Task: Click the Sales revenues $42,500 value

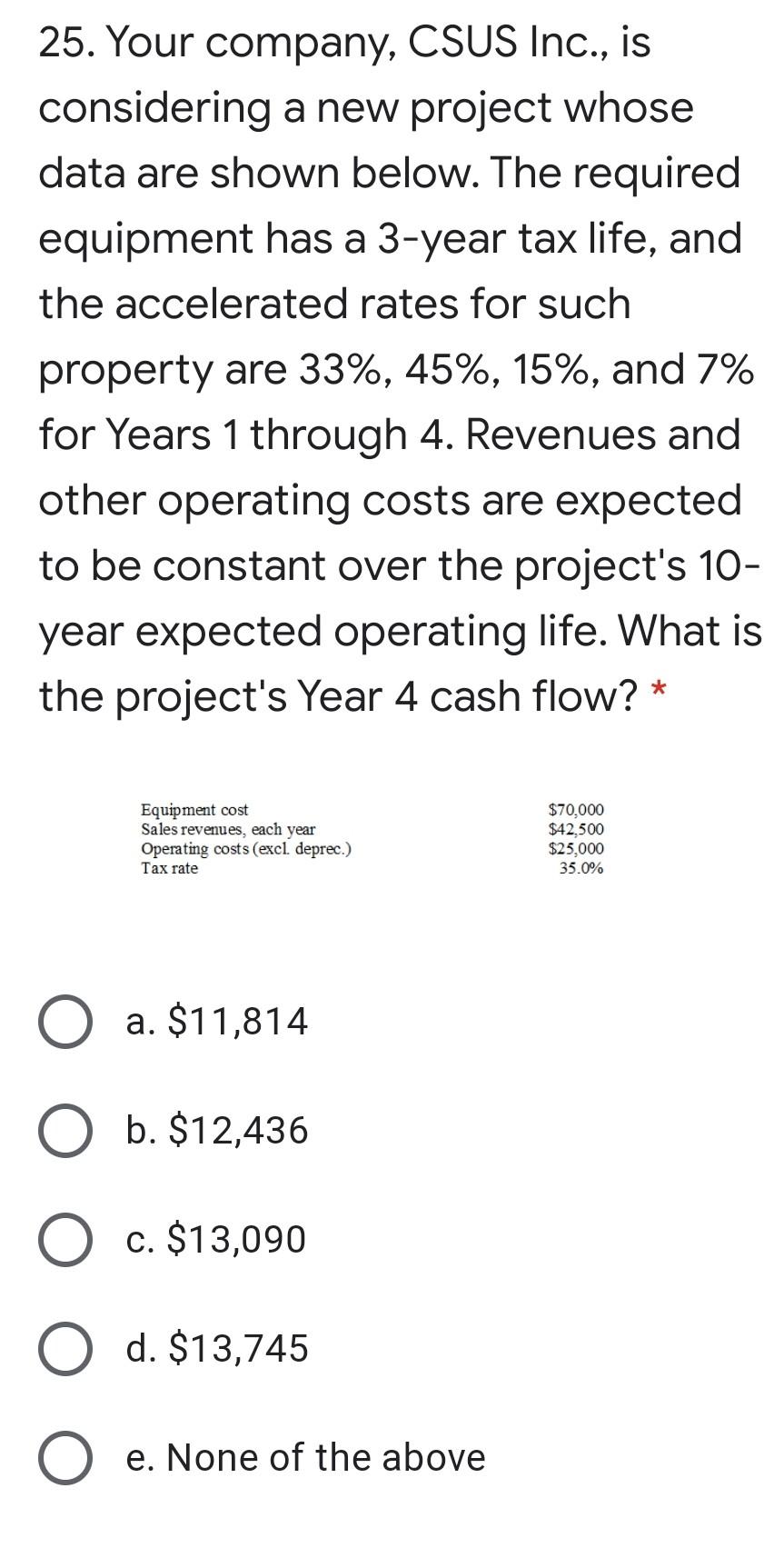Action: 577,828
